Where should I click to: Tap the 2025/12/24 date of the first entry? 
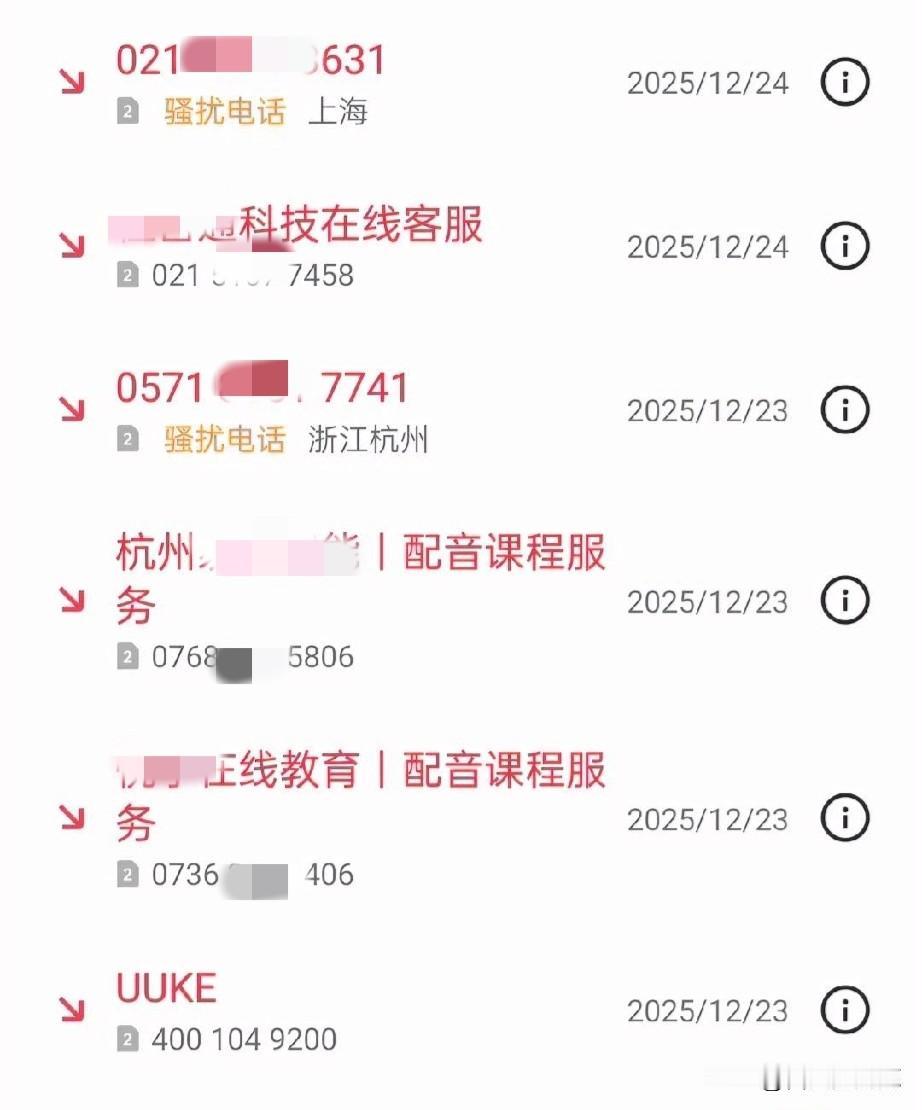point(710,83)
